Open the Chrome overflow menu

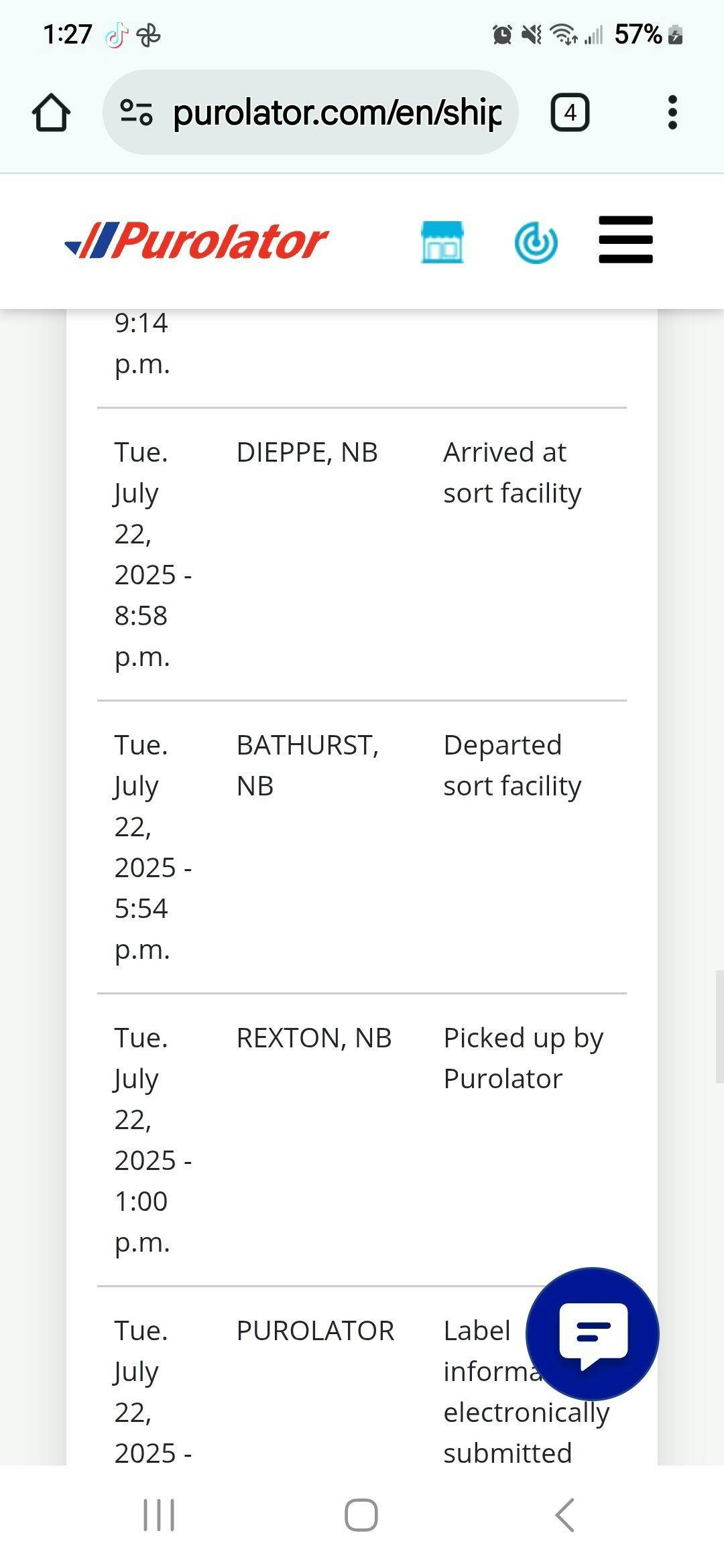point(672,113)
